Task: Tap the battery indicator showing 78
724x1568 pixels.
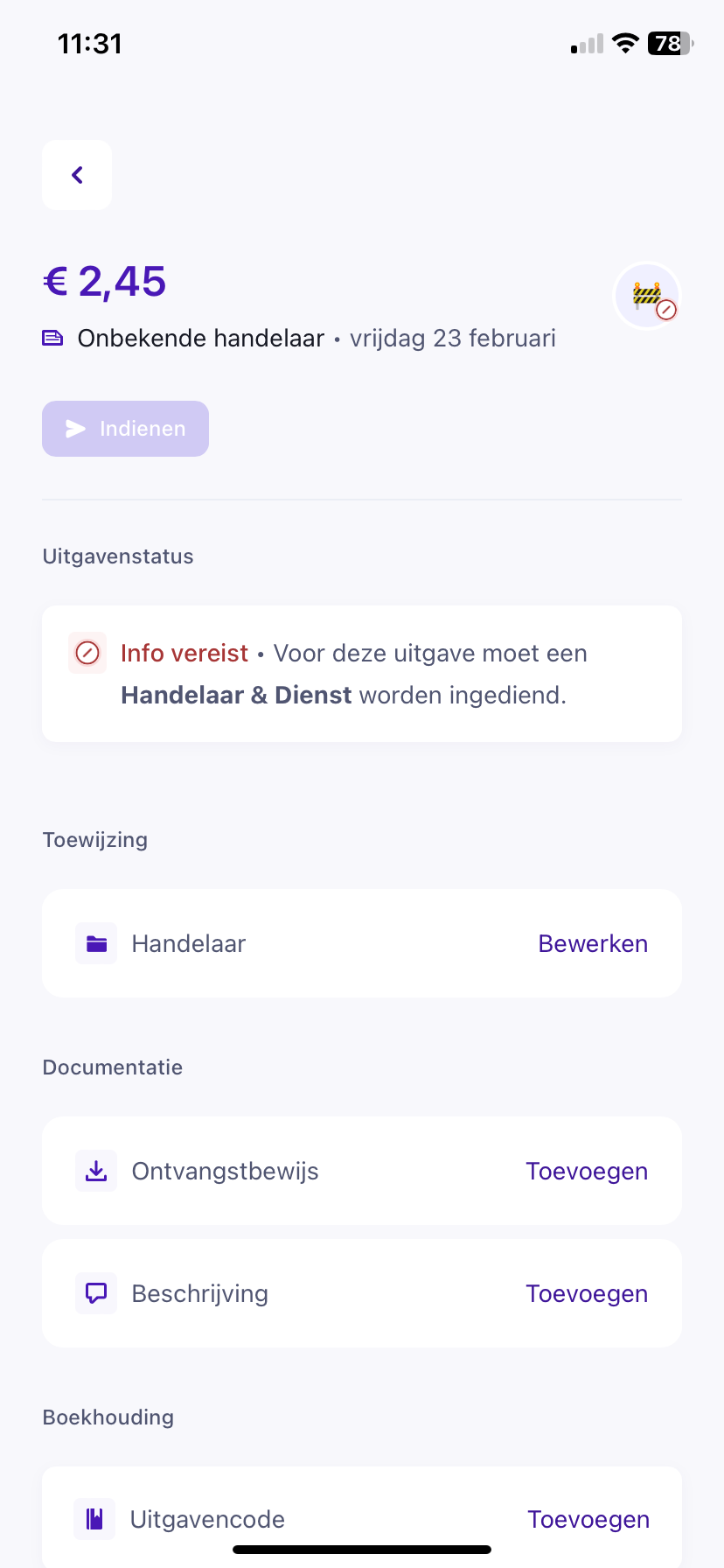Action: tap(667, 43)
